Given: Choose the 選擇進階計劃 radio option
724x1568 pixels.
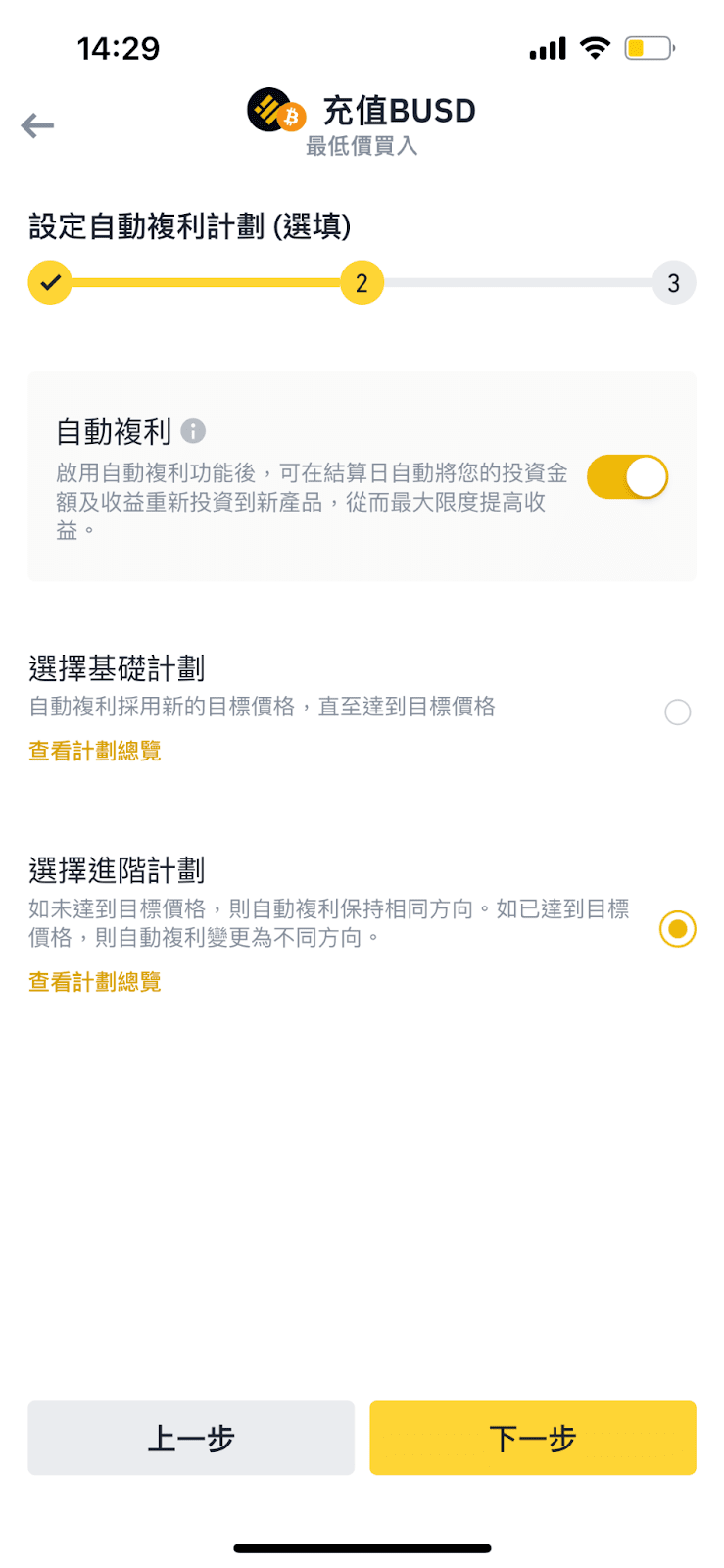Looking at the screenshot, I should click(677, 928).
